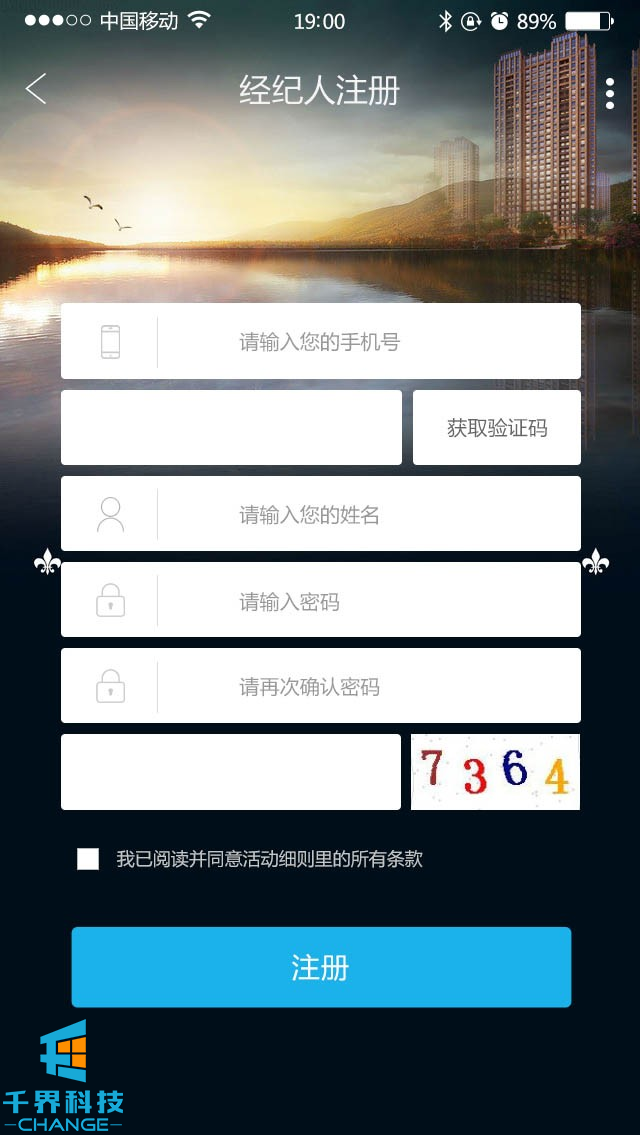Go back using the top-left arrow
Screen dimensions: 640x1135
(x=36, y=89)
